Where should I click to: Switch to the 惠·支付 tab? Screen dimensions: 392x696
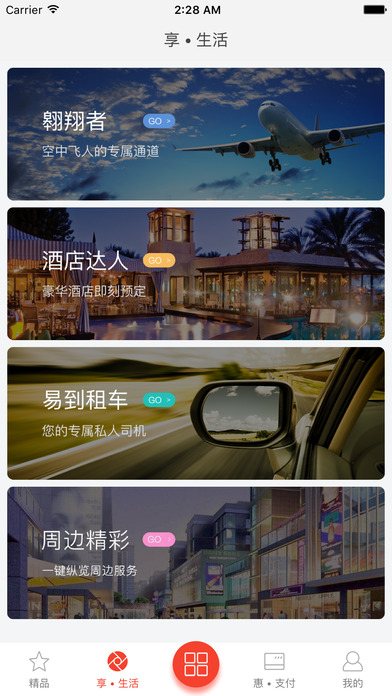coord(274,669)
